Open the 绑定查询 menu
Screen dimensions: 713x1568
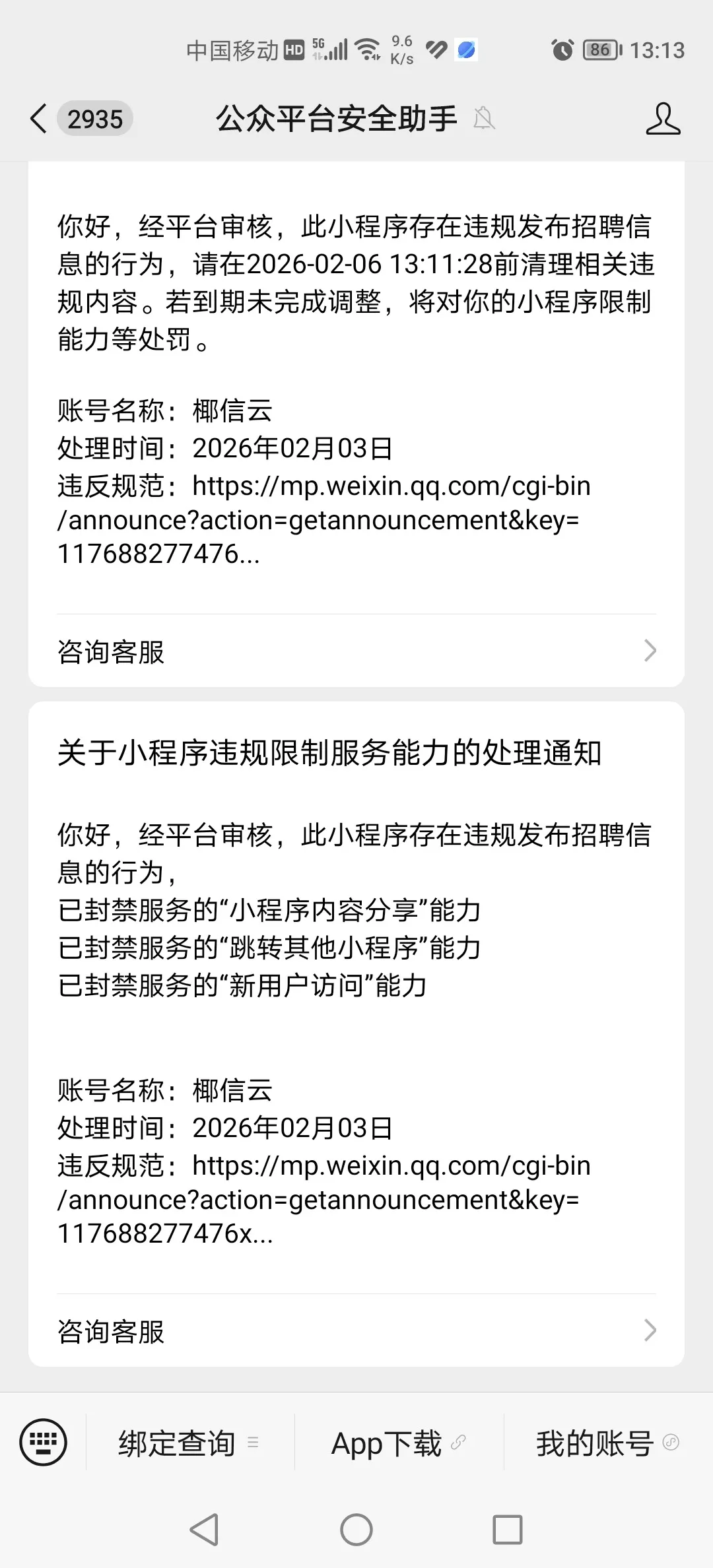coord(177,1442)
